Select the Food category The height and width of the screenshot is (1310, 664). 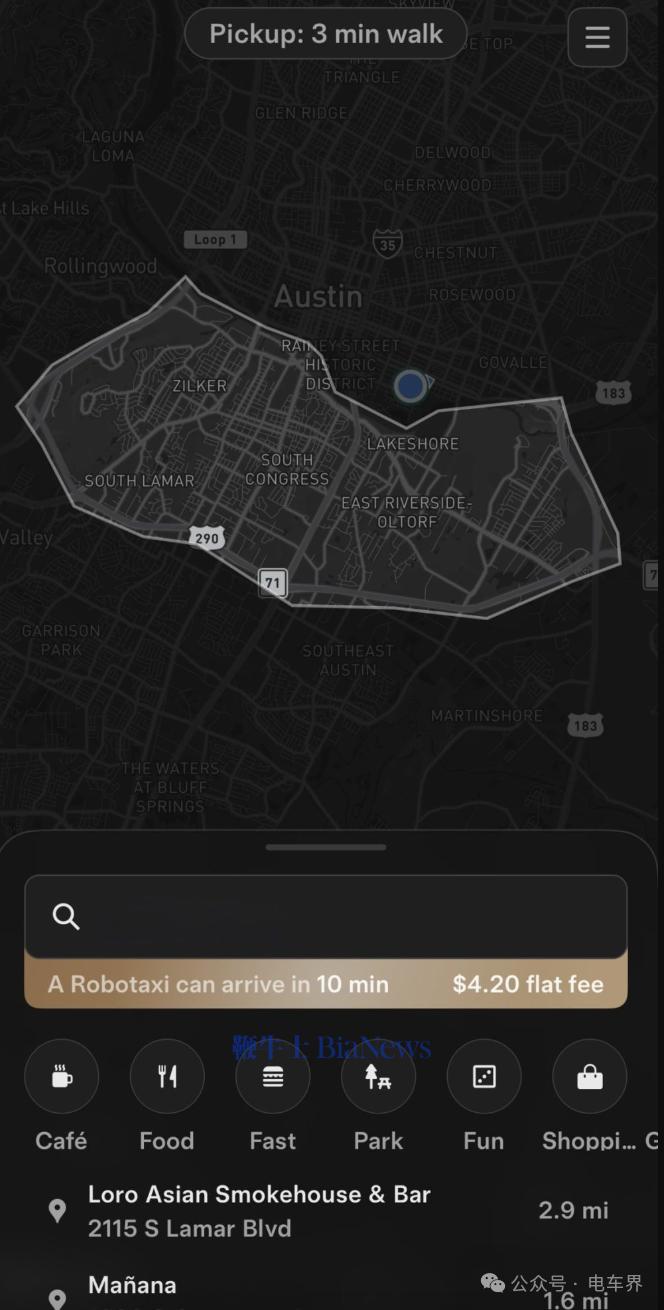point(167,1077)
